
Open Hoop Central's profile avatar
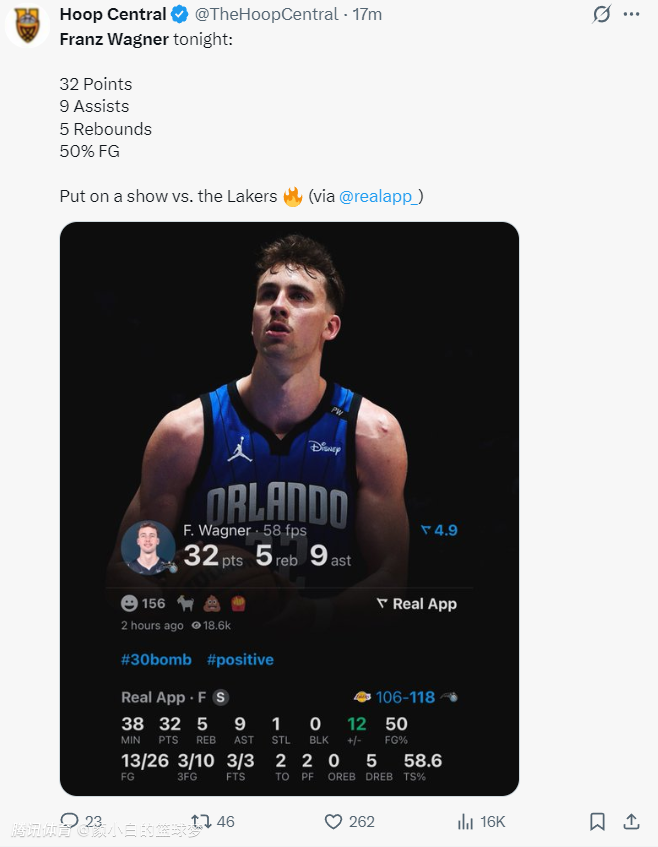(x=28, y=25)
